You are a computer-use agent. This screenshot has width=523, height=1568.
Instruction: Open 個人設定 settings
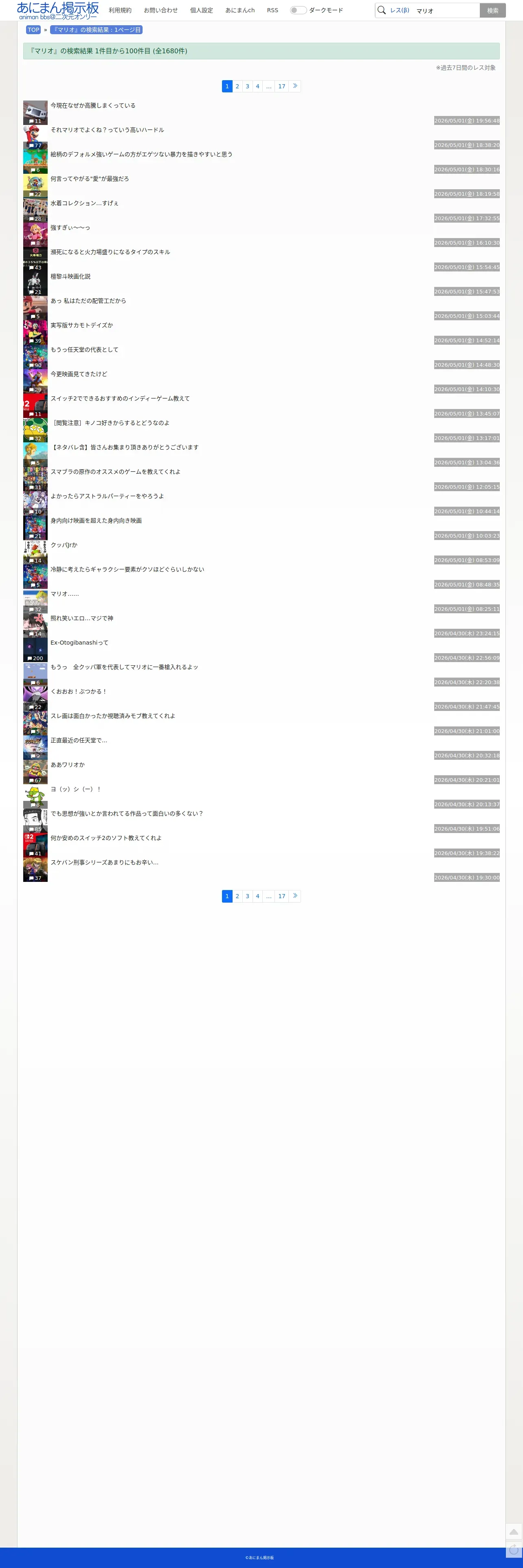202,10
